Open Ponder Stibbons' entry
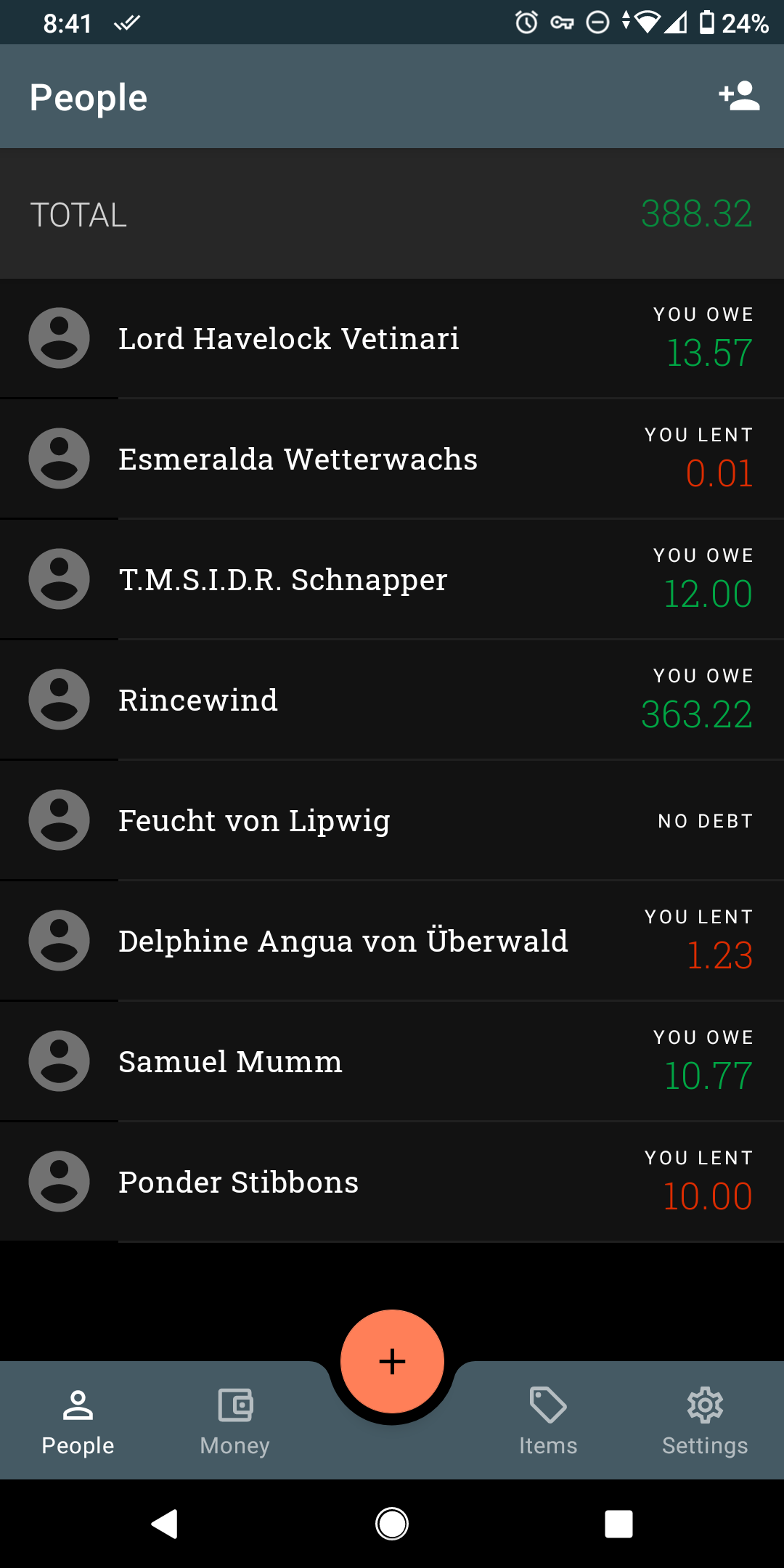This screenshot has width=784, height=1568. click(x=392, y=1182)
